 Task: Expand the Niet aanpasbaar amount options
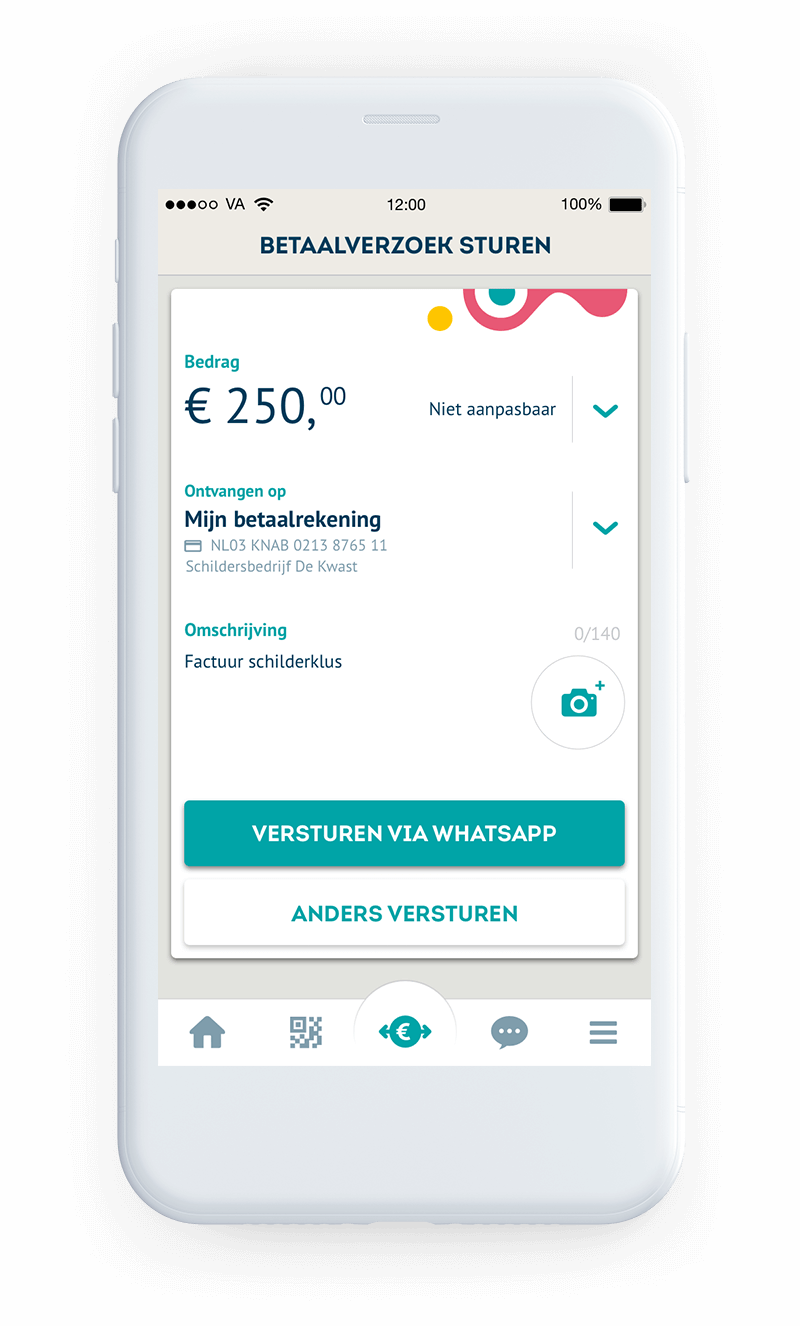pos(605,410)
